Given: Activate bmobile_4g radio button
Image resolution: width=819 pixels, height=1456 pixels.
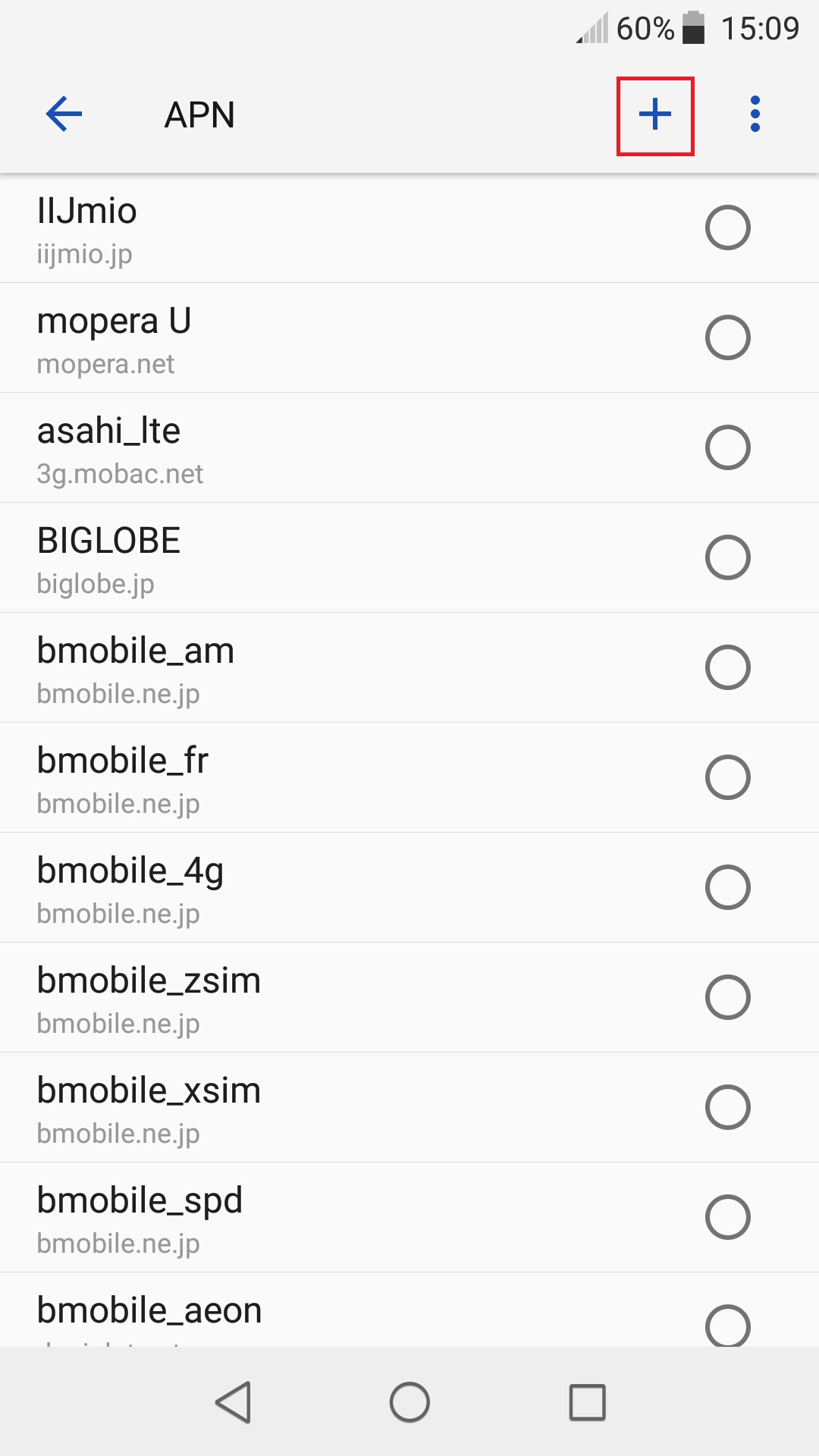Looking at the screenshot, I should coord(727,887).
